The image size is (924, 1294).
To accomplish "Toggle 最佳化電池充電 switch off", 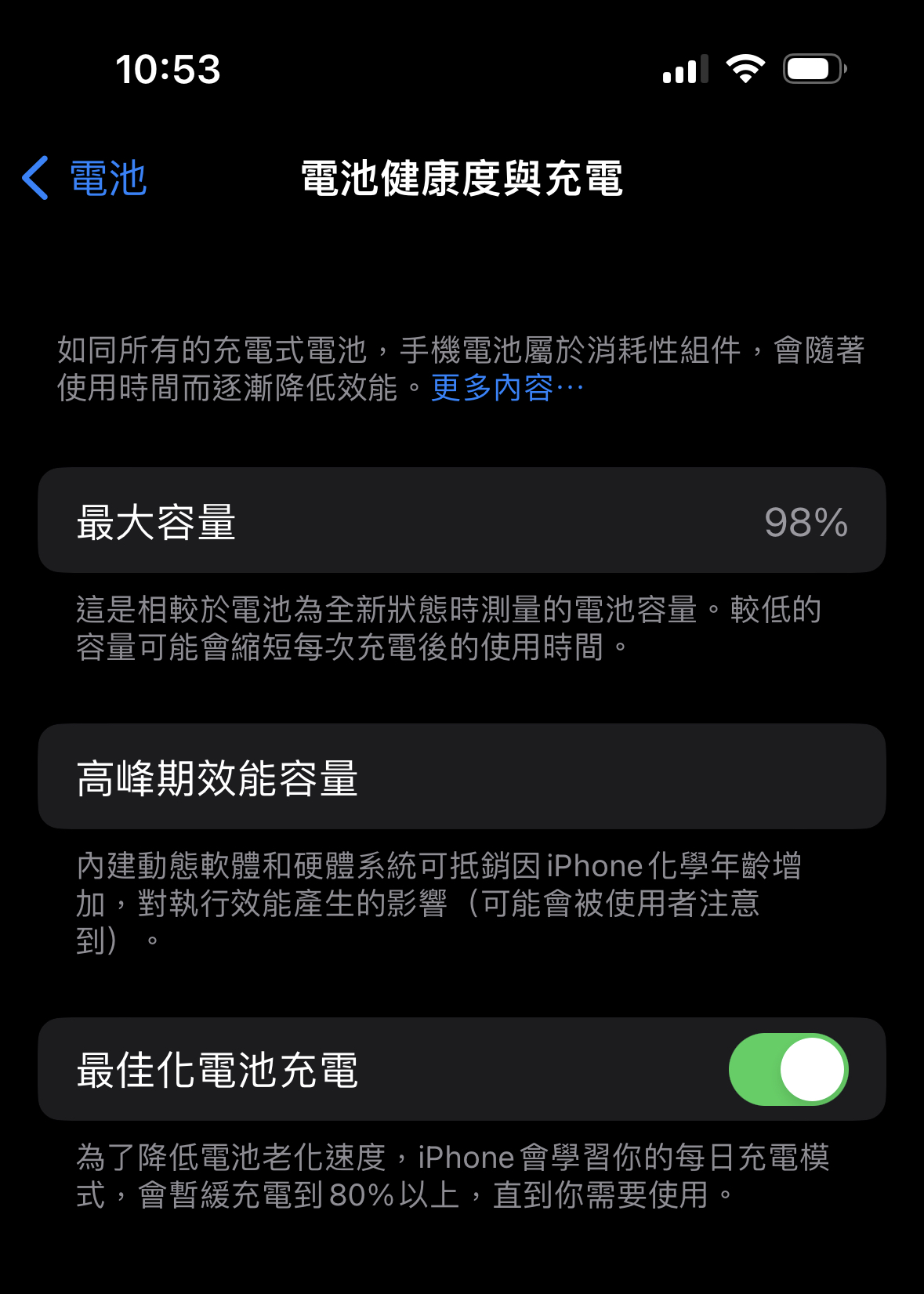I will (x=788, y=1069).
